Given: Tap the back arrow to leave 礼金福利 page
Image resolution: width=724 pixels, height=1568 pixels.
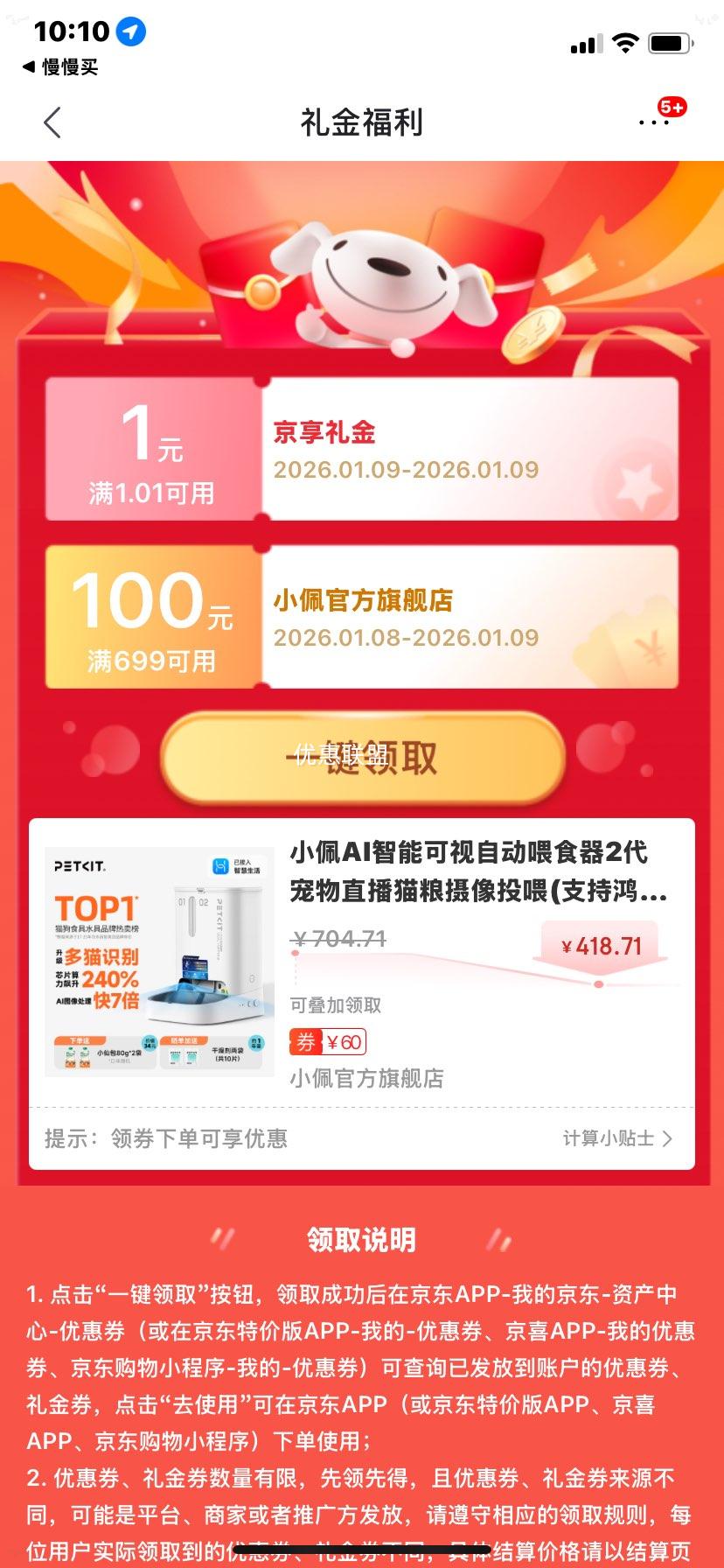Looking at the screenshot, I should [x=52, y=122].
